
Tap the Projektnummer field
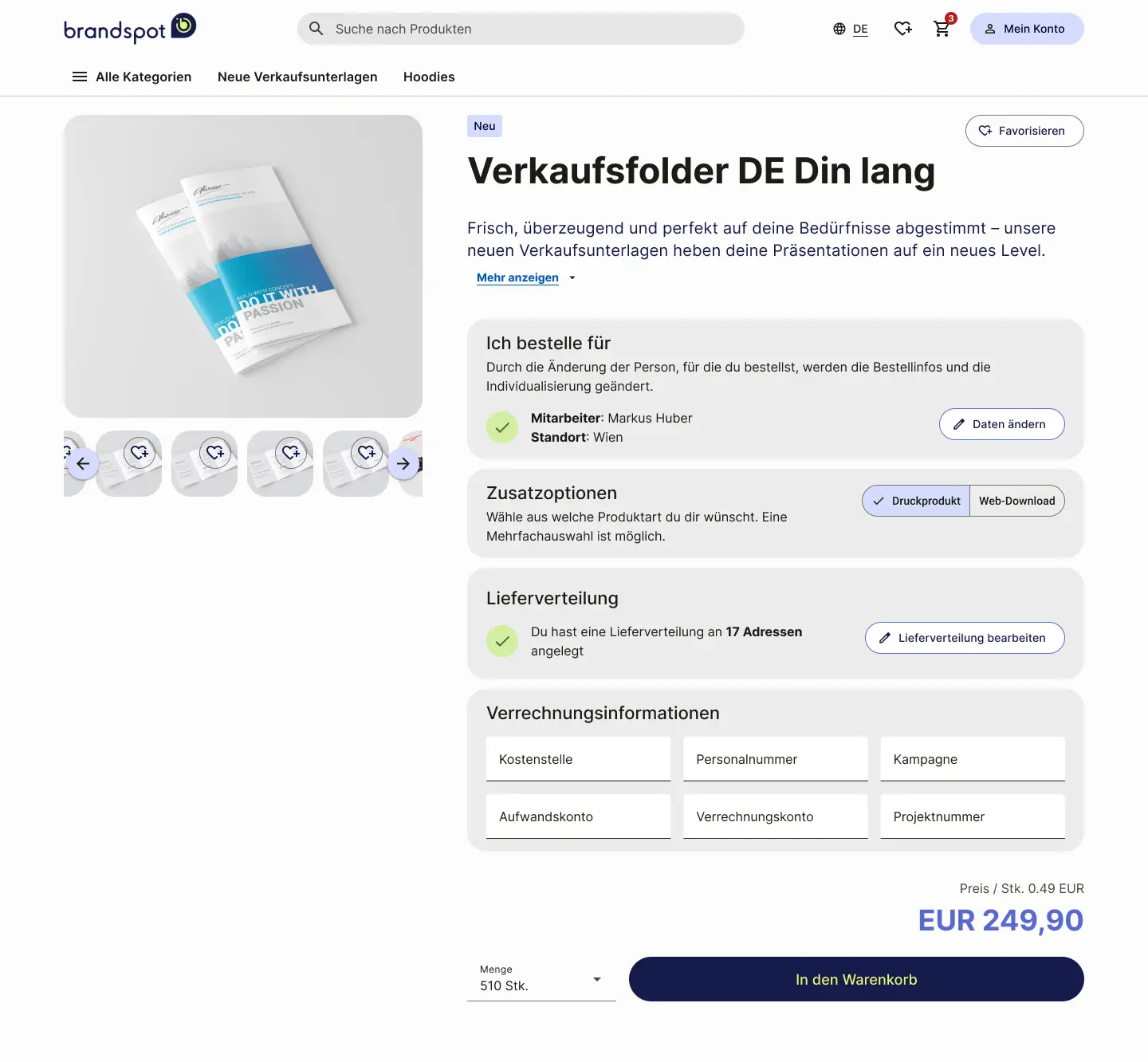click(972, 816)
